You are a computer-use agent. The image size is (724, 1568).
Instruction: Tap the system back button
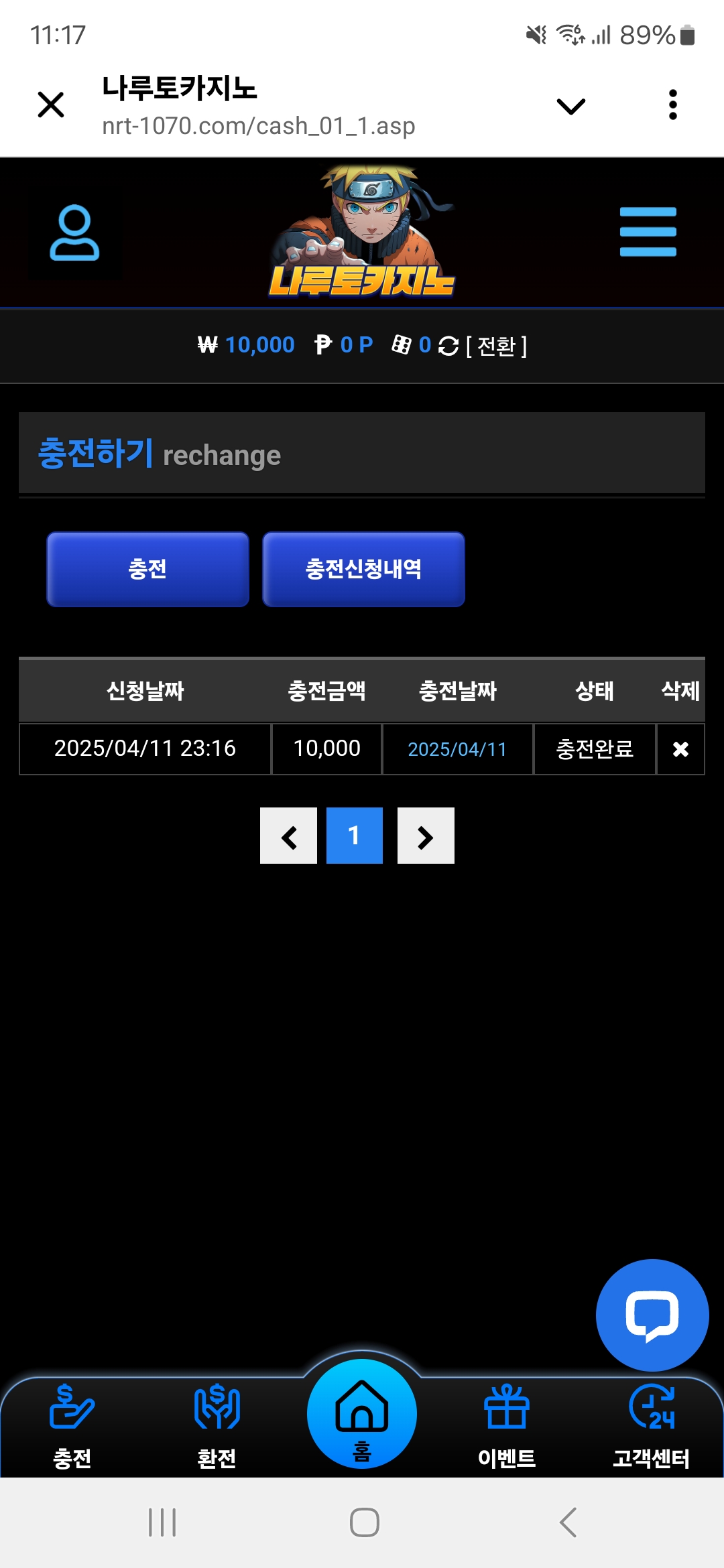(568, 1522)
